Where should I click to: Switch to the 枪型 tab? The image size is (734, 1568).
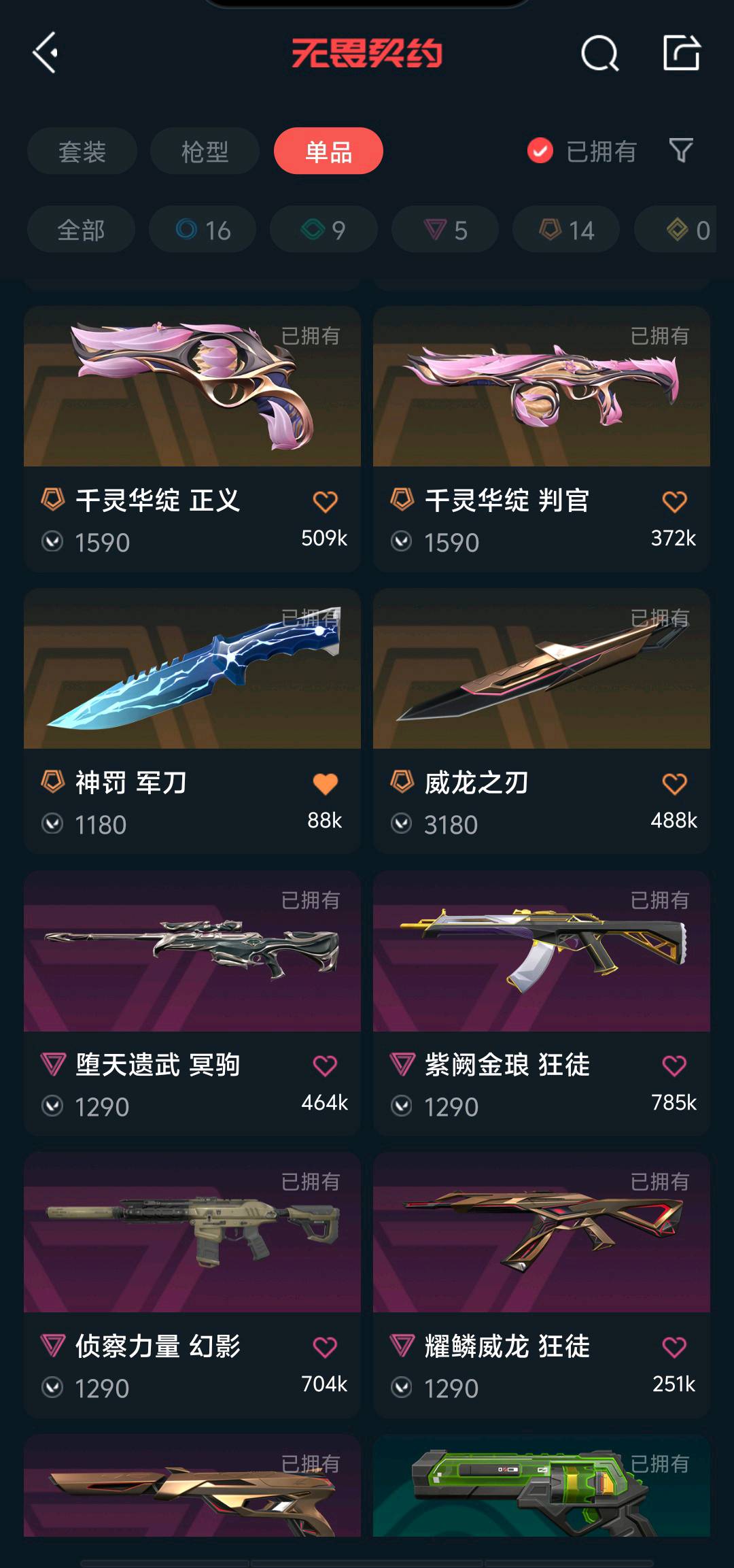click(x=205, y=151)
